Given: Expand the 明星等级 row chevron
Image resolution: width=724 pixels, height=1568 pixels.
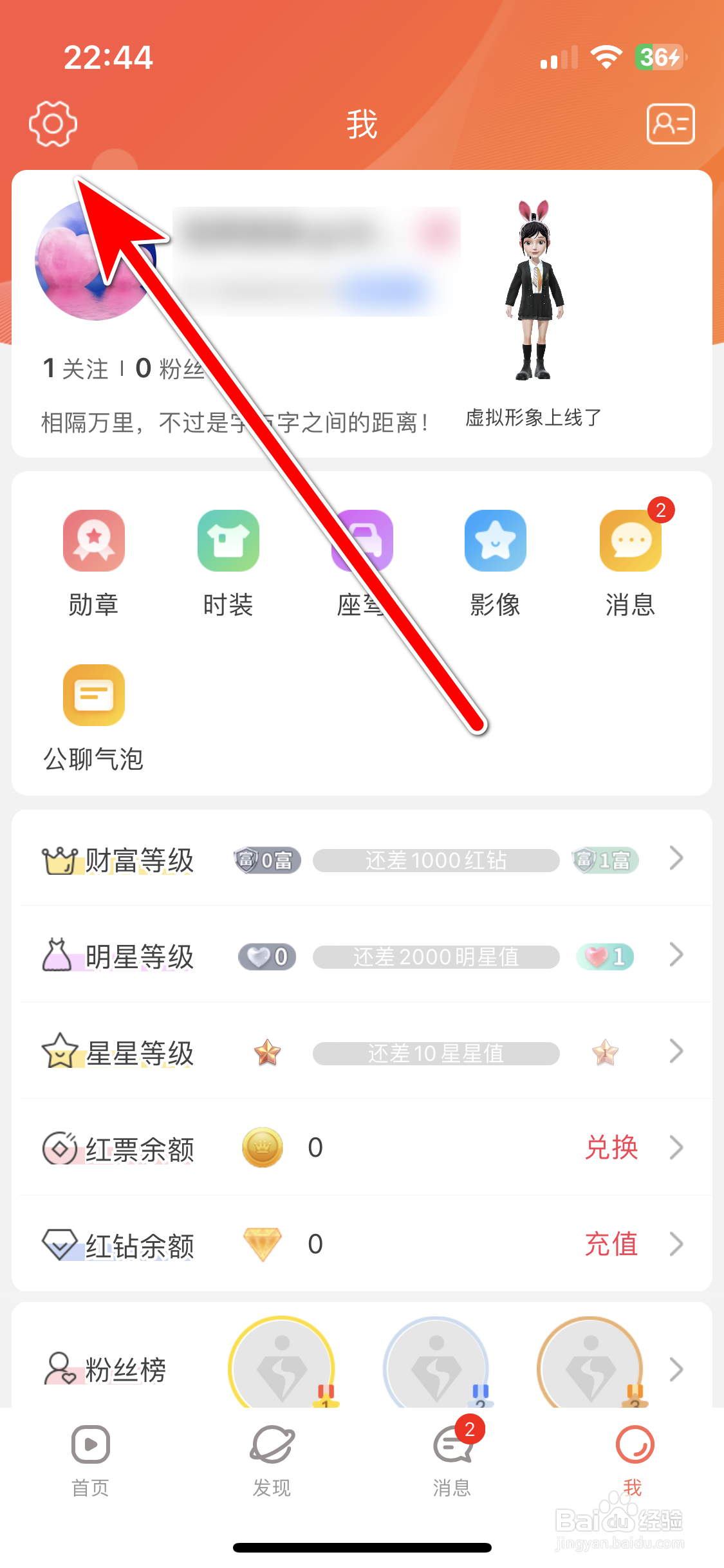Looking at the screenshot, I should (x=676, y=956).
